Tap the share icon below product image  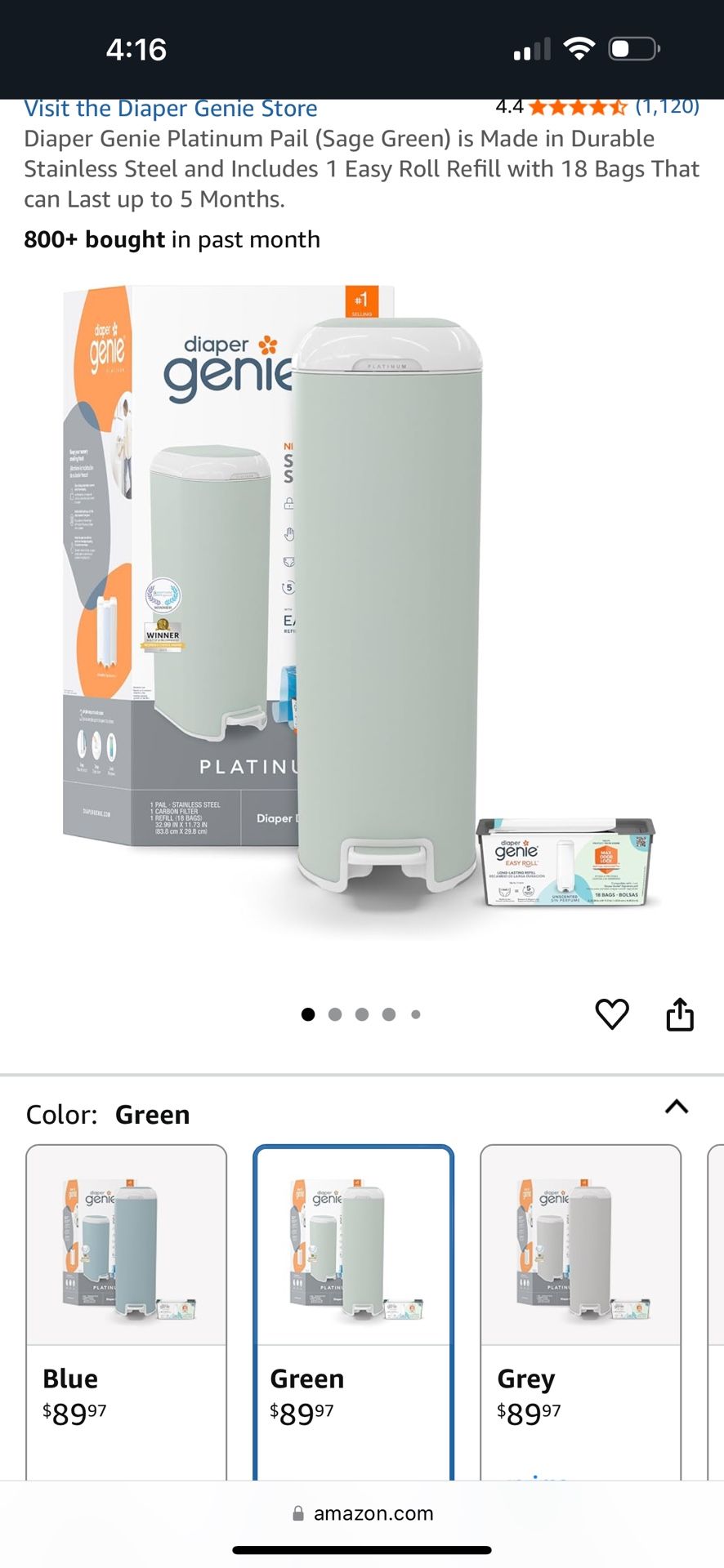coord(682,1014)
